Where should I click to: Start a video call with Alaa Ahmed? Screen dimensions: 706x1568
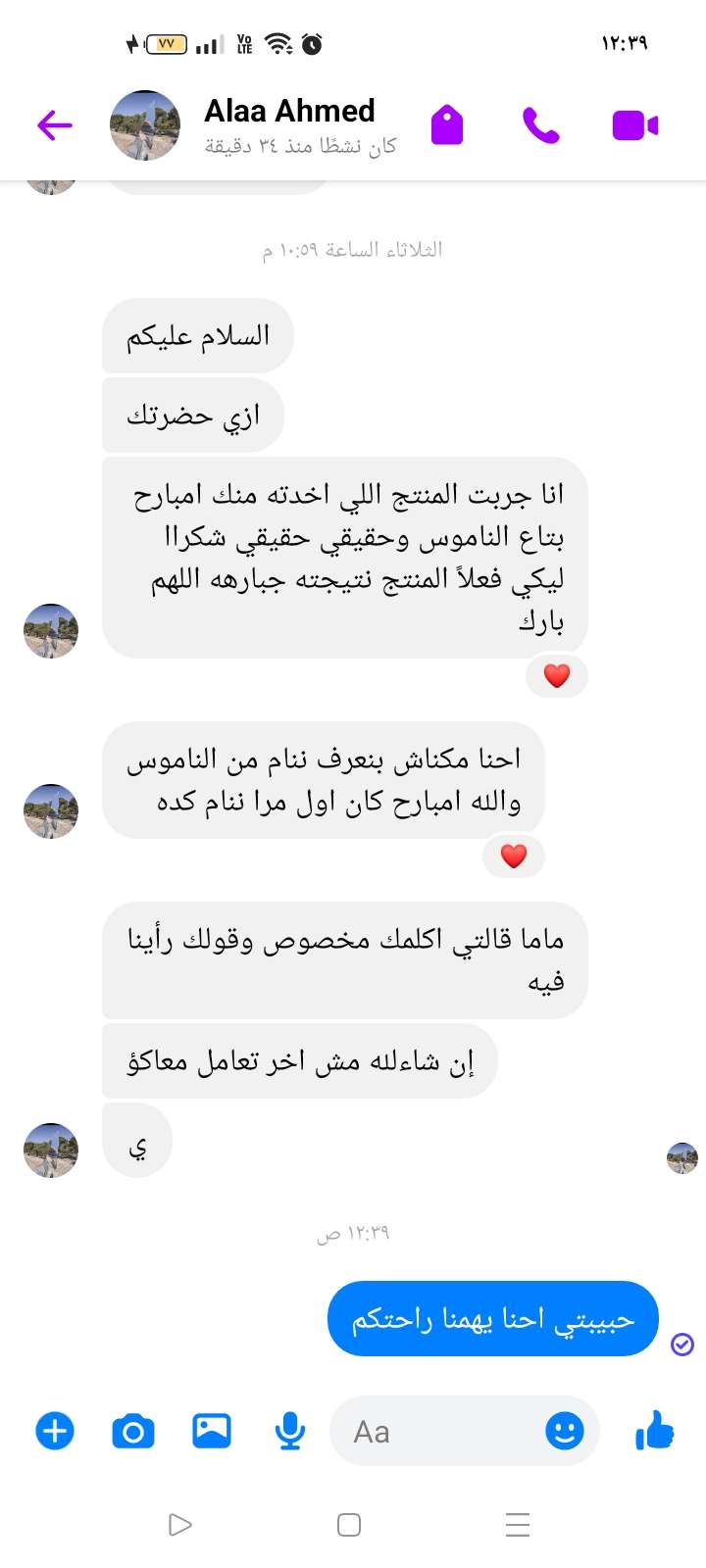[634, 125]
